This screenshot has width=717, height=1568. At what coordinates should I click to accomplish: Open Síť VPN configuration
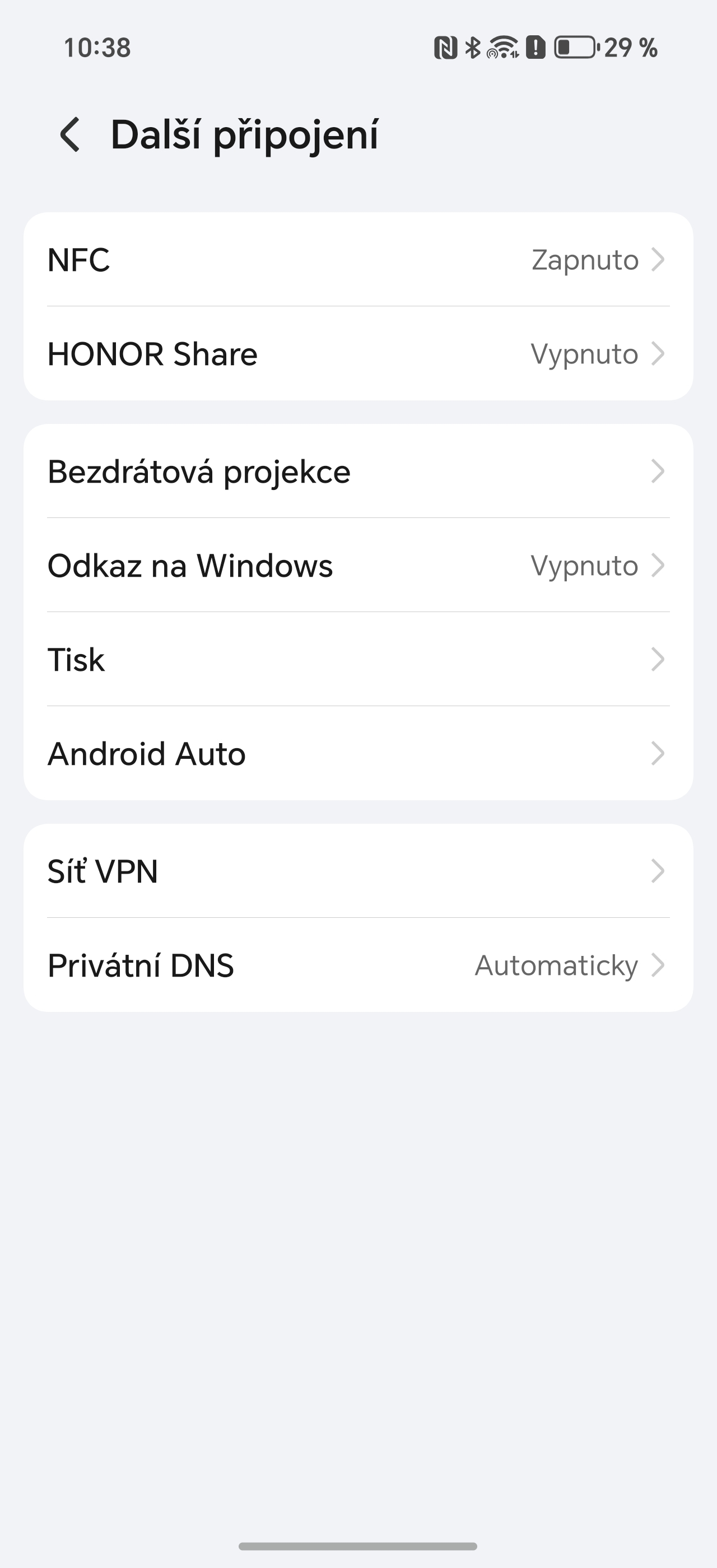358,872
